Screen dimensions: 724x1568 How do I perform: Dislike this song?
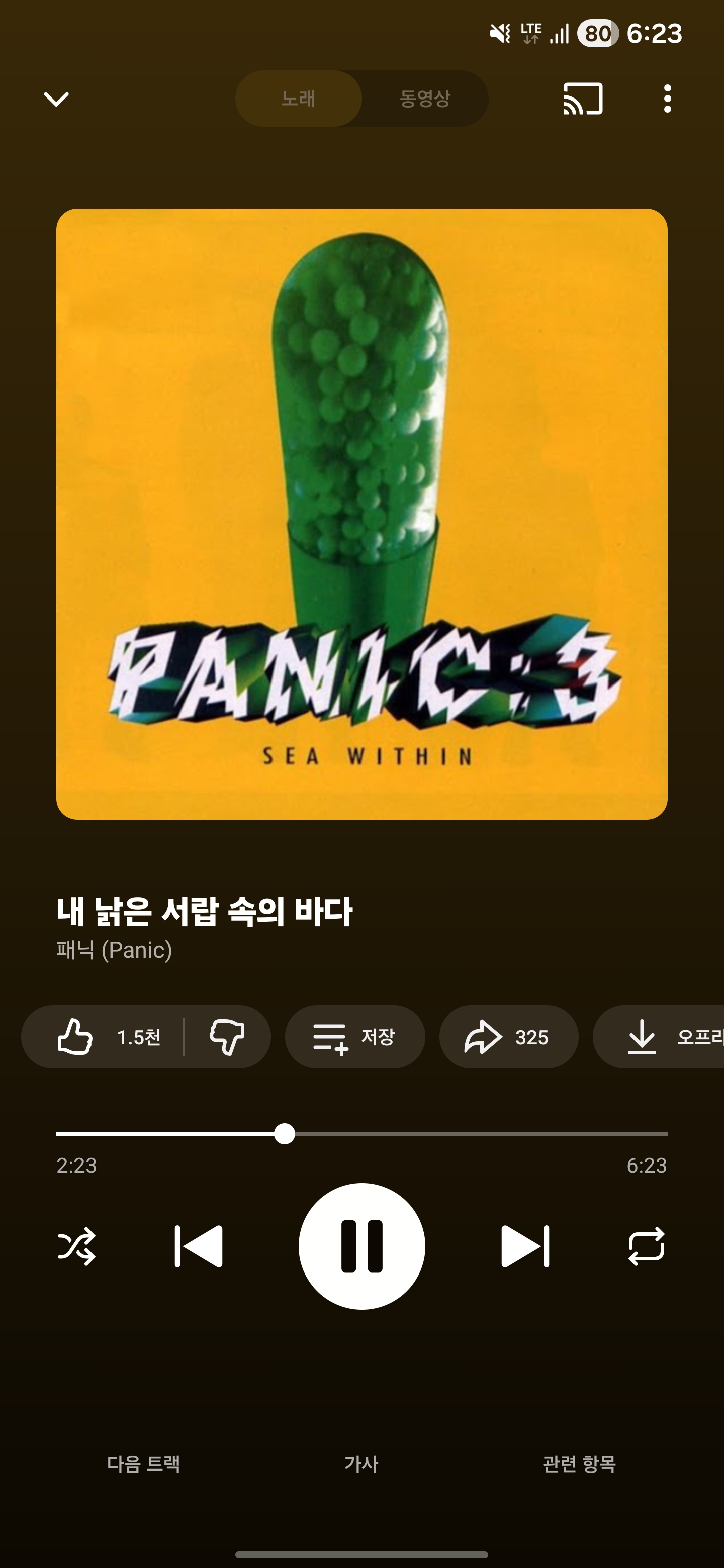pyautogui.click(x=227, y=1037)
